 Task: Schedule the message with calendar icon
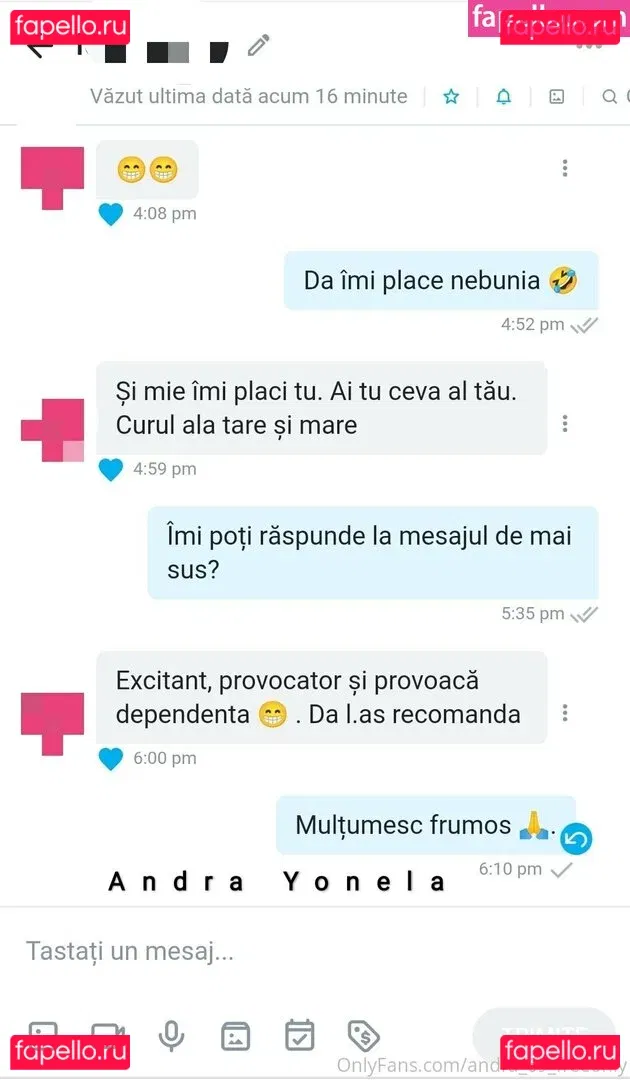tap(299, 1036)
